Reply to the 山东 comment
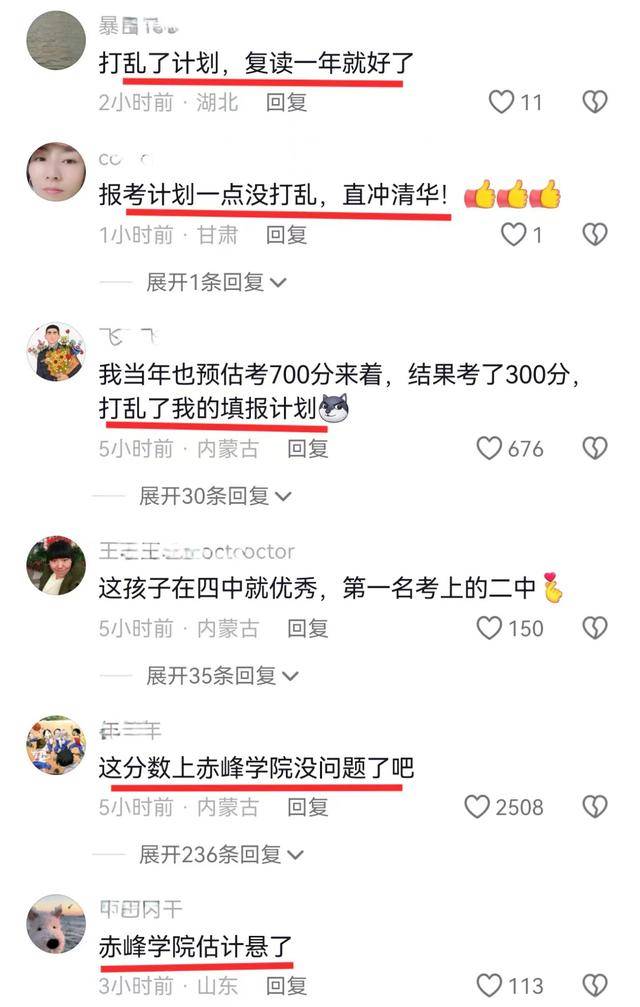The height and width of the screenshot is (1007, 640). click(x=286, y=986)
